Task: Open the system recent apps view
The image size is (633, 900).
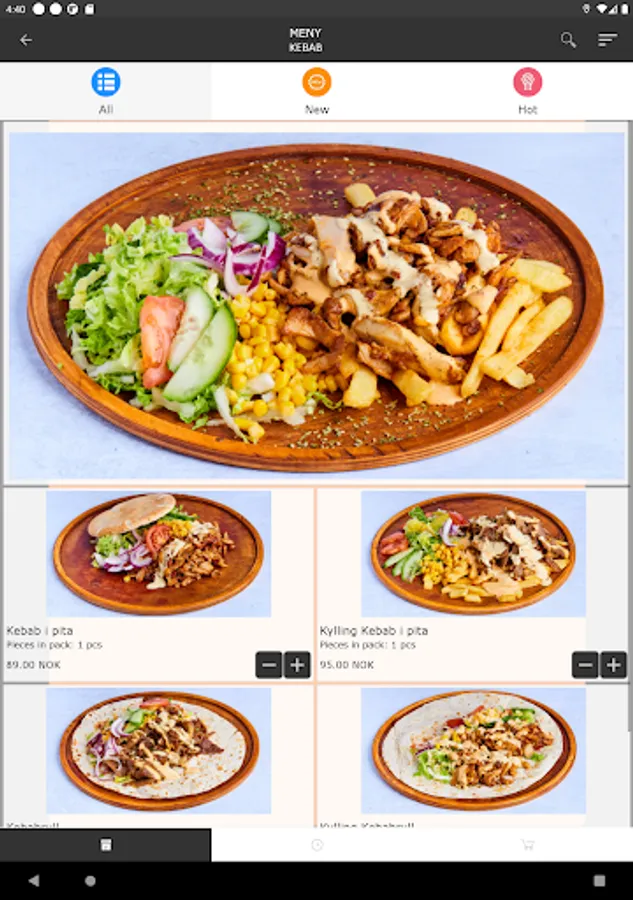Action: (599, 881)
